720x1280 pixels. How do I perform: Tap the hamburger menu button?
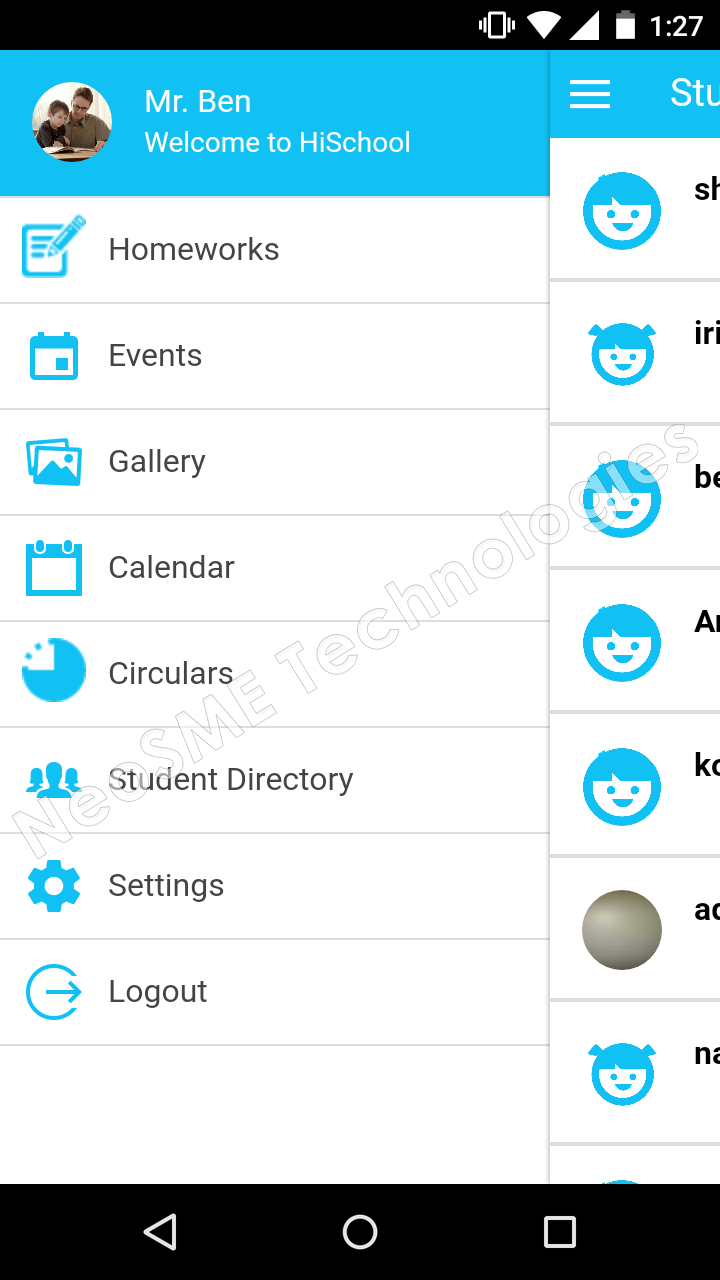tap(590, 94)
